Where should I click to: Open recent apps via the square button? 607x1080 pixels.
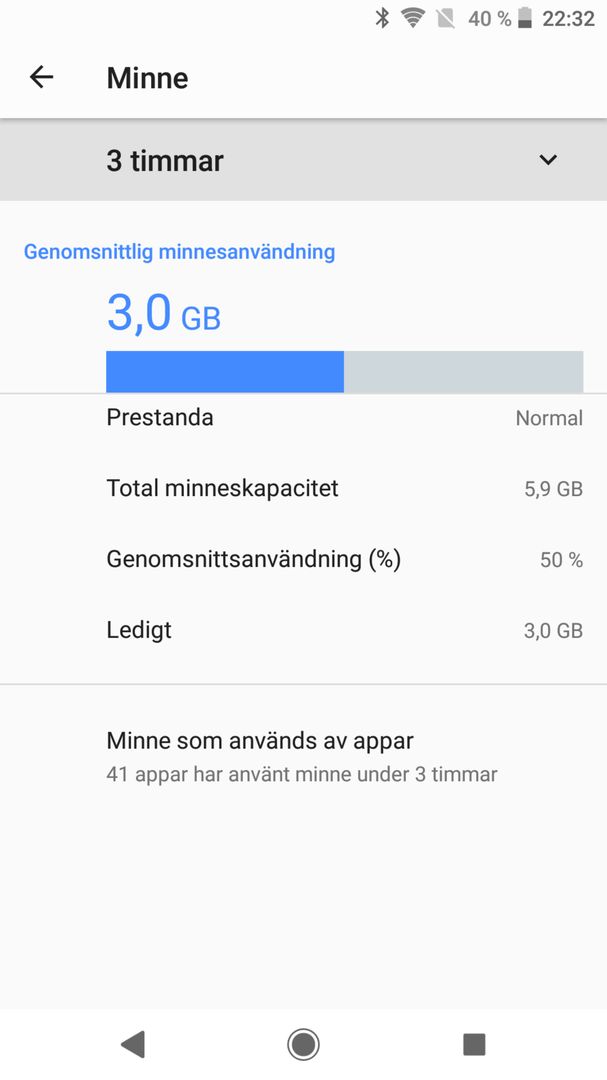(474, 1044)
